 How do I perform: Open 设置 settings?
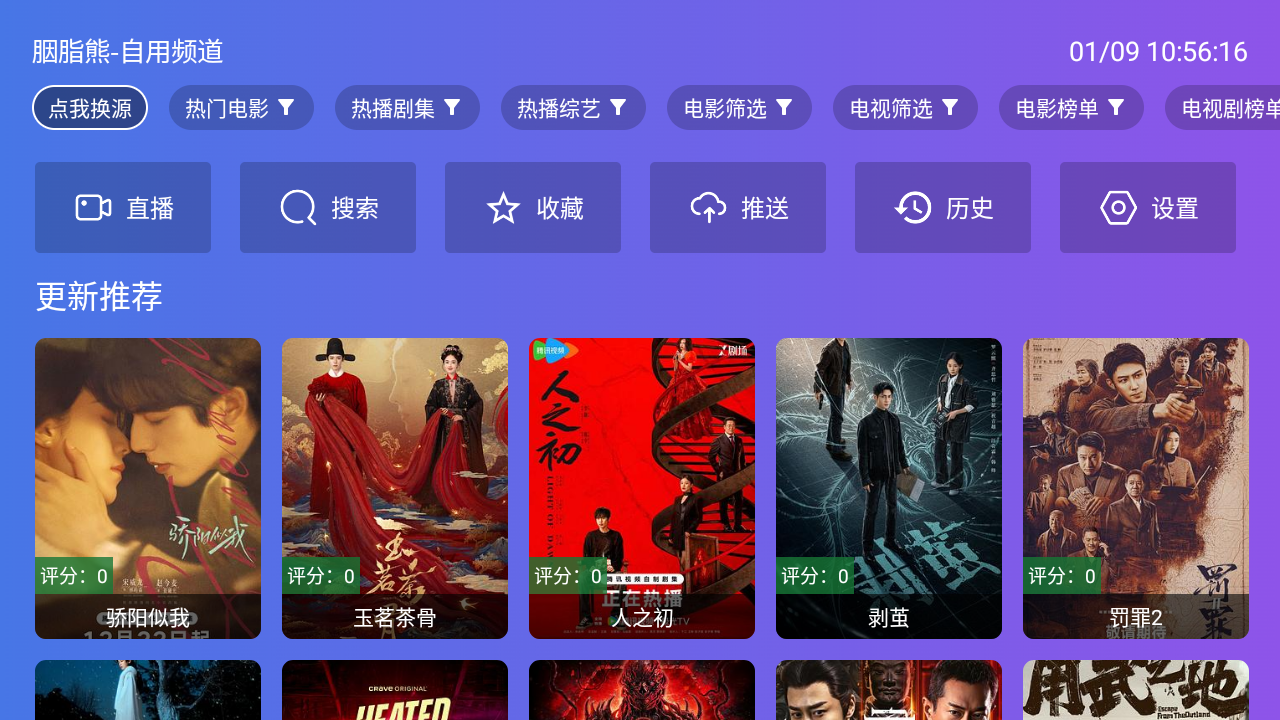1148,208
